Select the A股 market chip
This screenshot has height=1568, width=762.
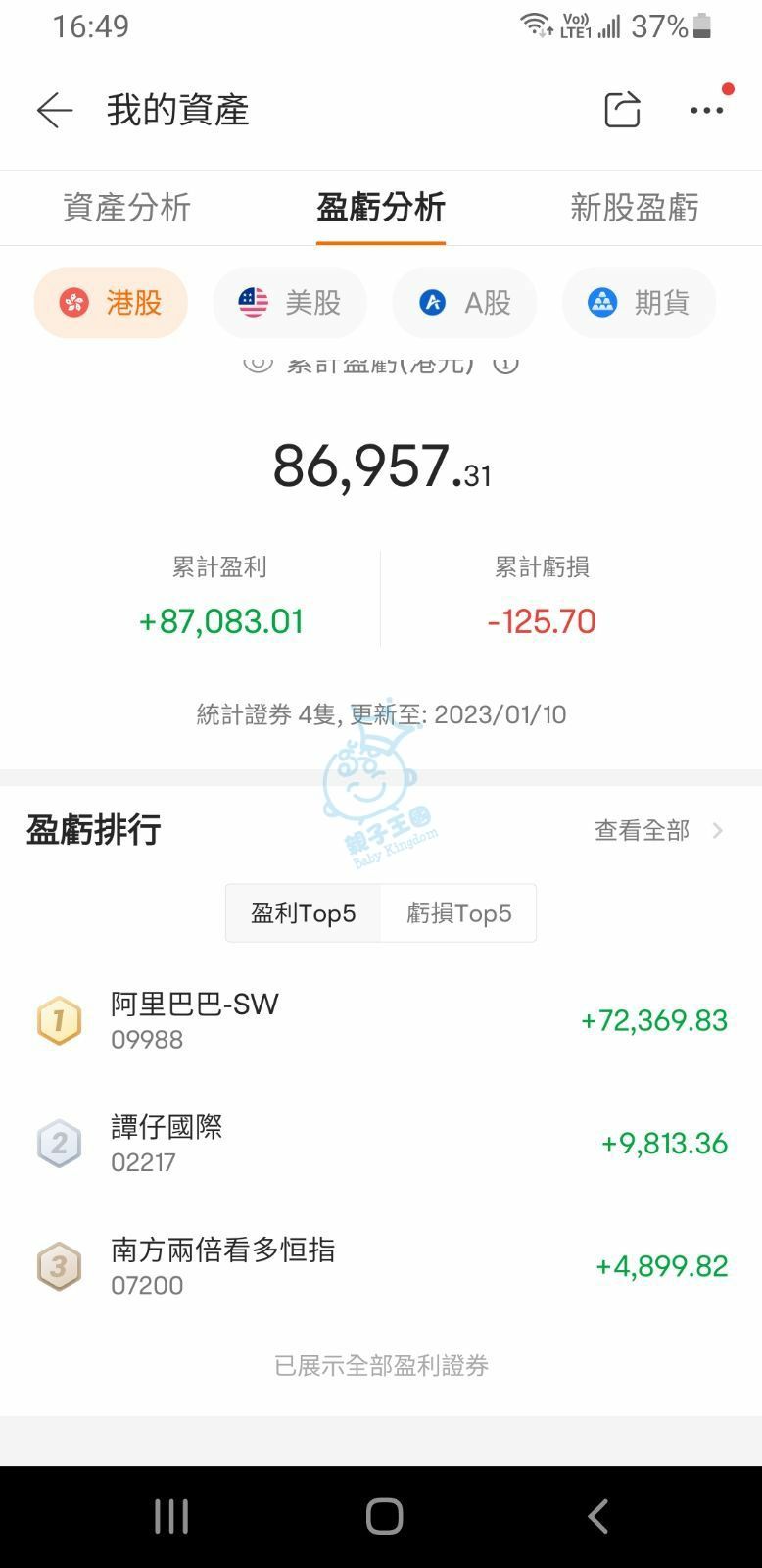tap(465, 303)
